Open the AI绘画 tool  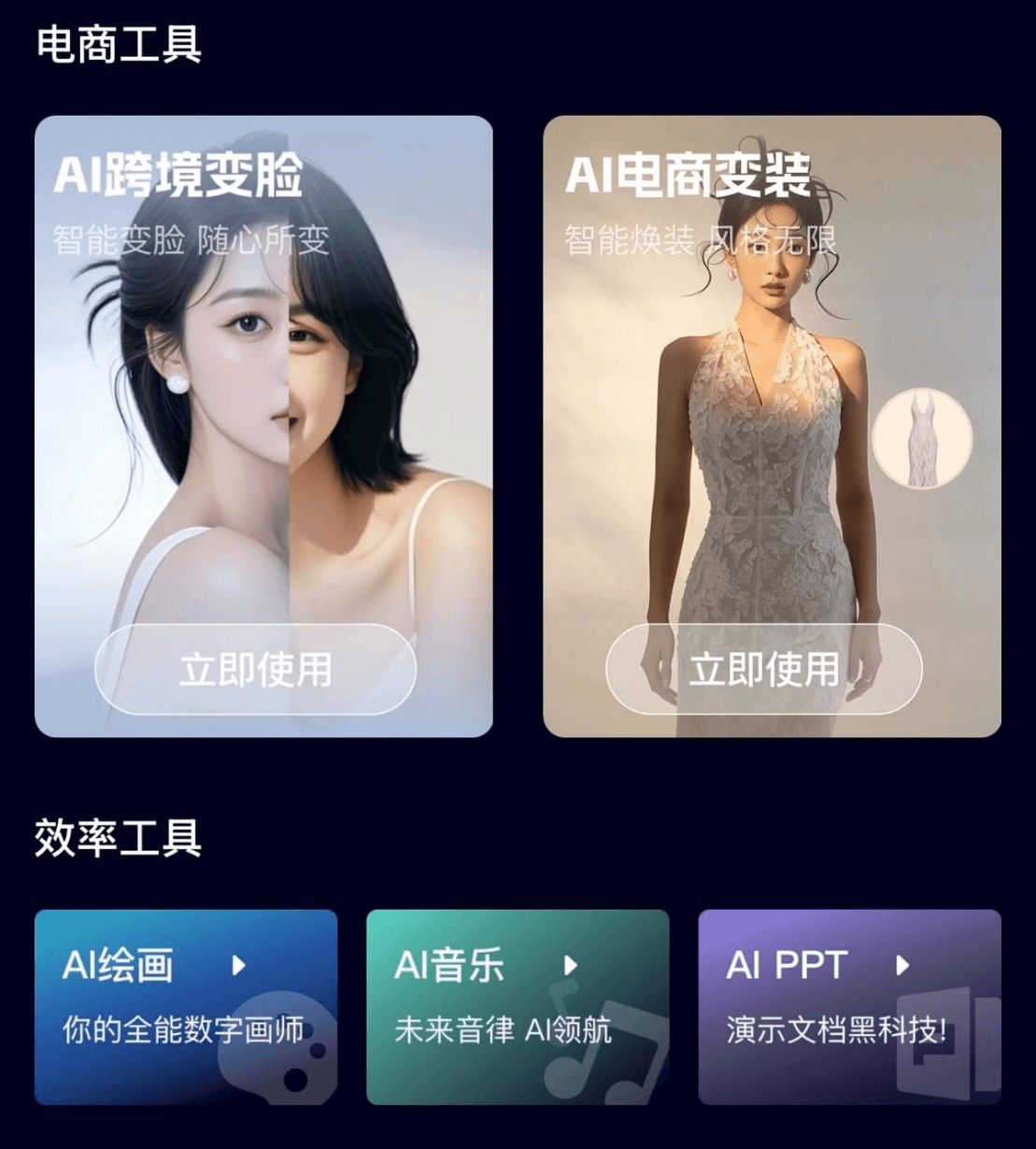coord(186,1006)
